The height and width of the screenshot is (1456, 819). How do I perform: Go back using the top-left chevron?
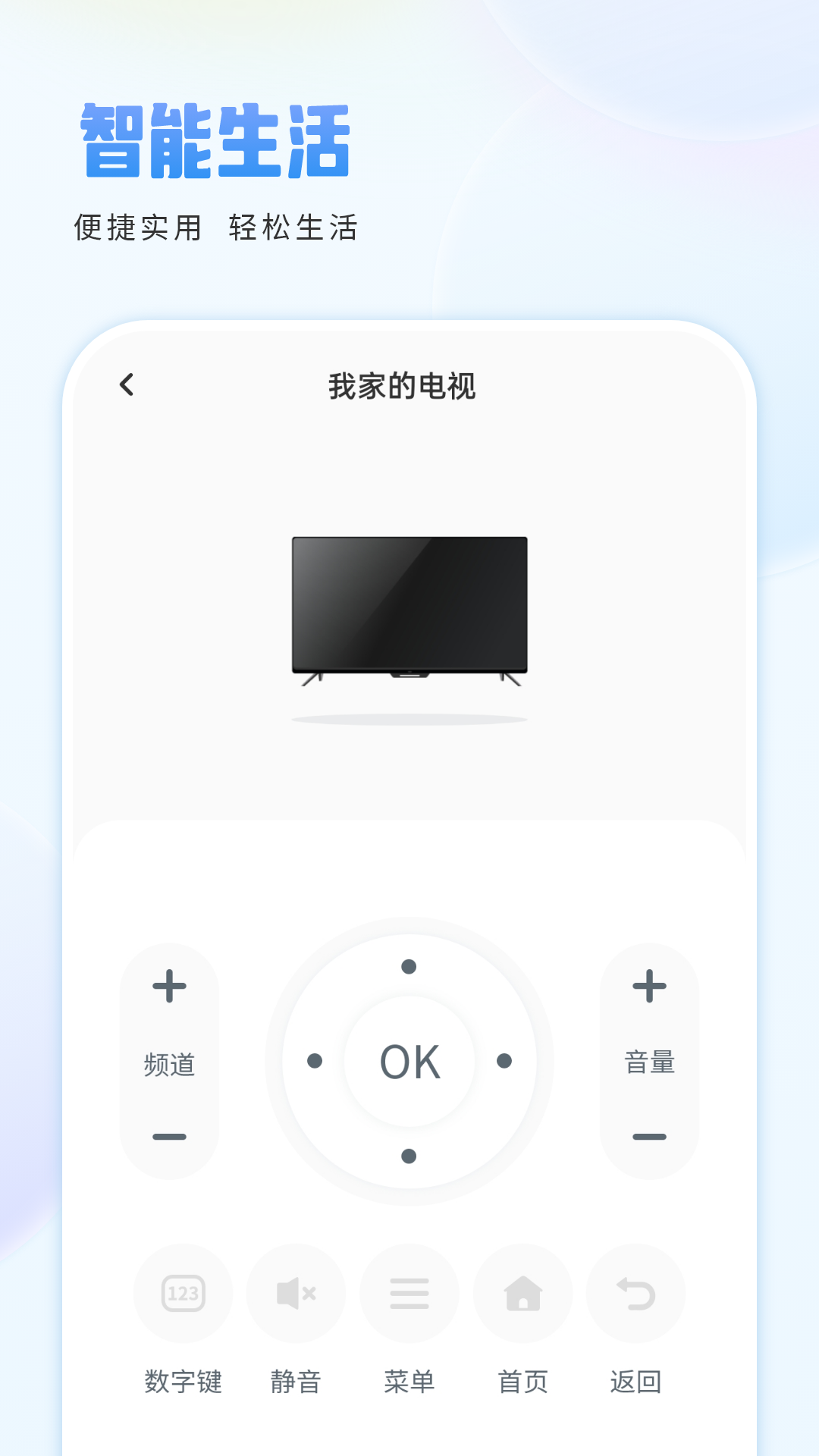tap(126, 385)
